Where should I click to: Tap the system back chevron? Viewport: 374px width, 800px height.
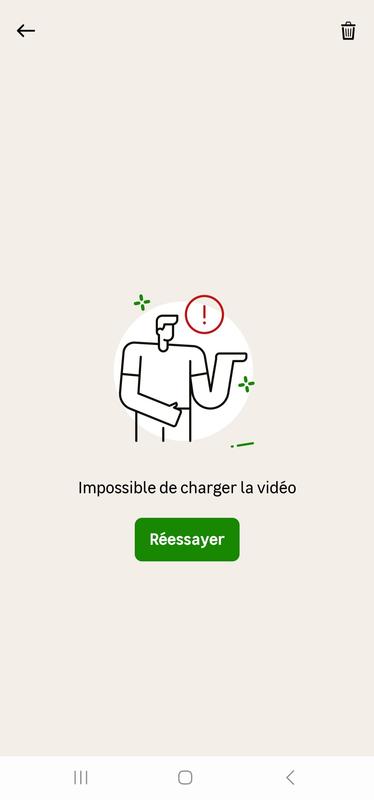click(x=290, y=778)
